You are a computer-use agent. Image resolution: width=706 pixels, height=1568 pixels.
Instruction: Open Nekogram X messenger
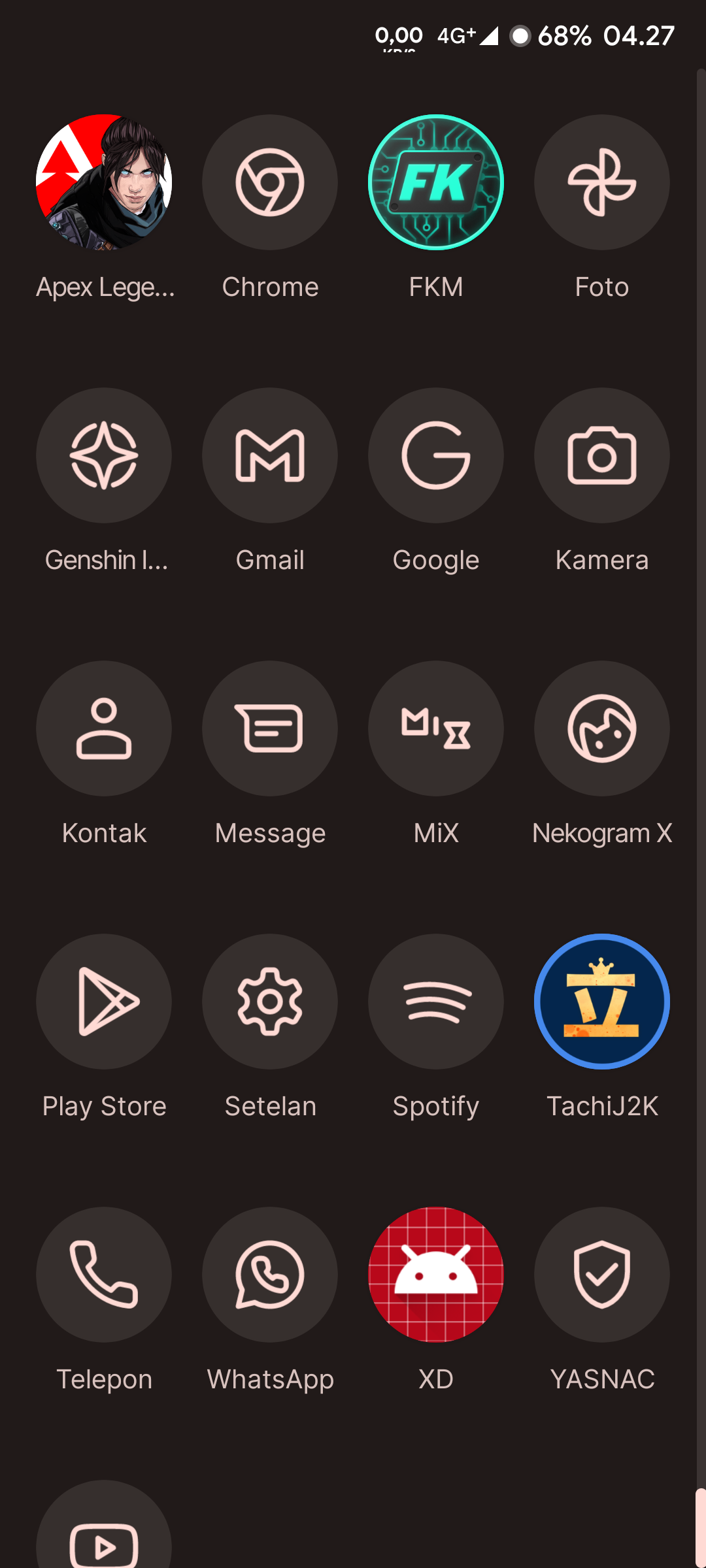602,728
